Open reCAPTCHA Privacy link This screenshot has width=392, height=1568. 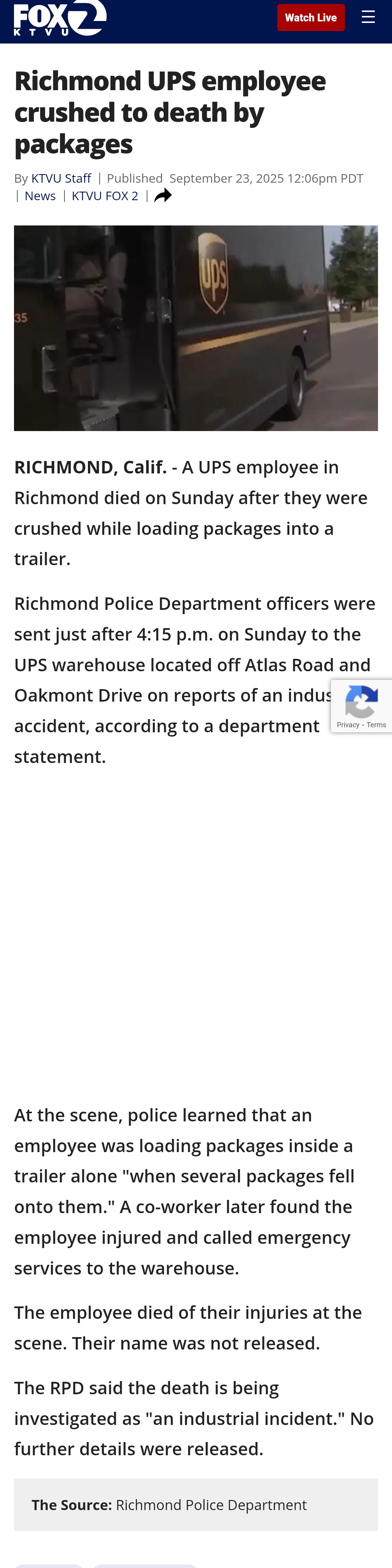pyautogui.click(x=348, y=725)
